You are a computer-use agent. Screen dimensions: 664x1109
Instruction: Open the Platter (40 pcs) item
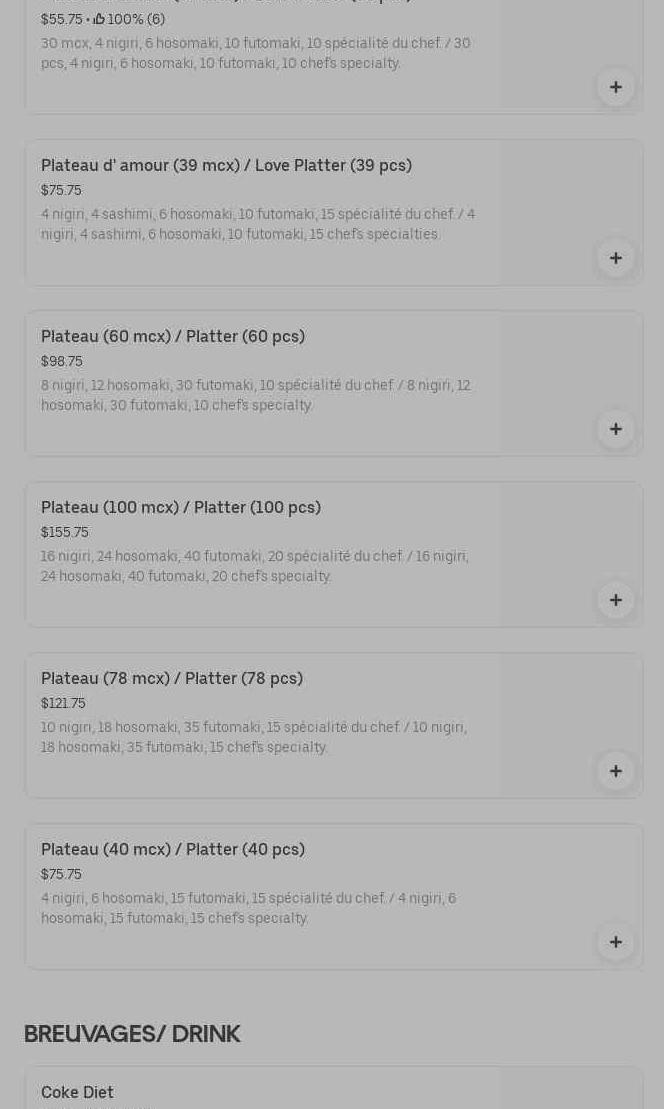pos(173,850)
